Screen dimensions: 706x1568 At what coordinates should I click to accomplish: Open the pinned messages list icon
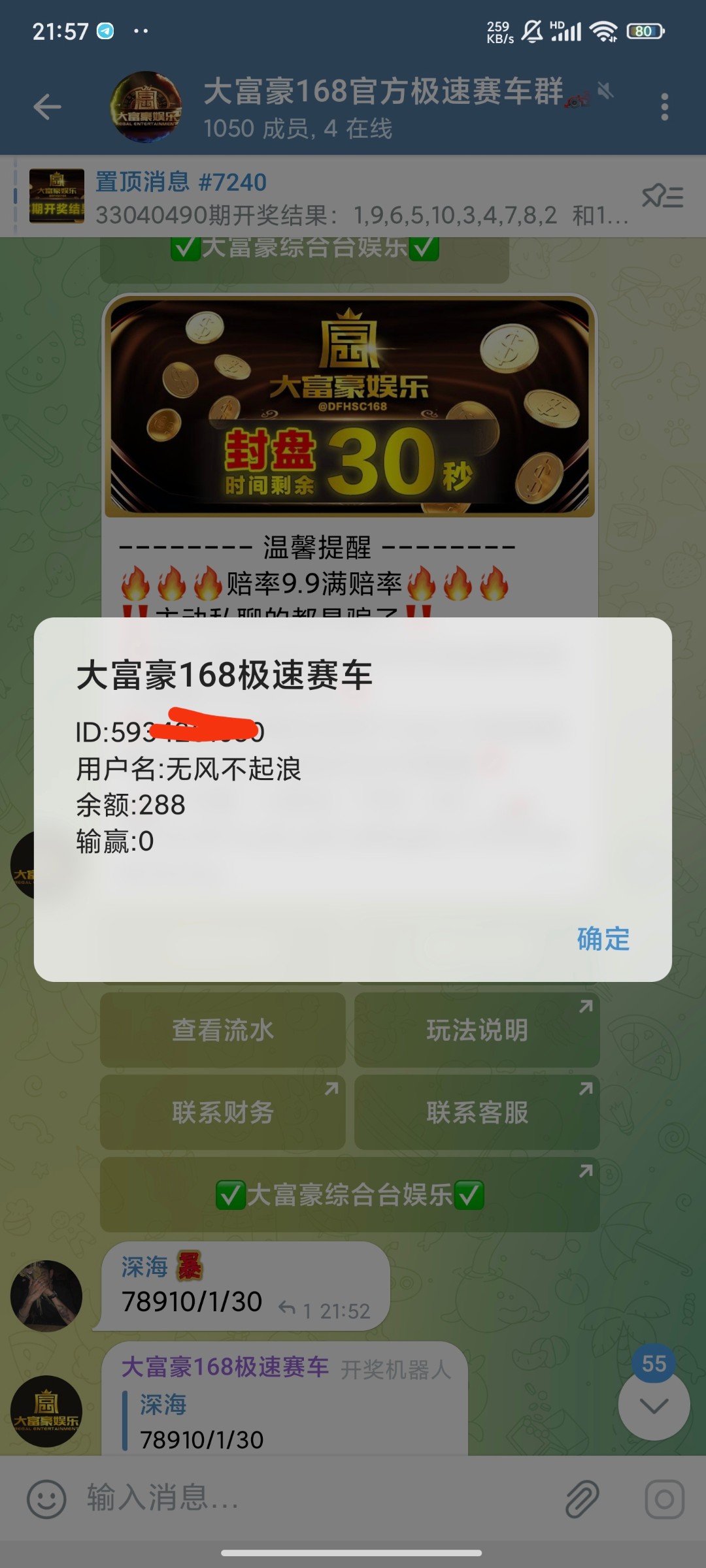point(662,196)
